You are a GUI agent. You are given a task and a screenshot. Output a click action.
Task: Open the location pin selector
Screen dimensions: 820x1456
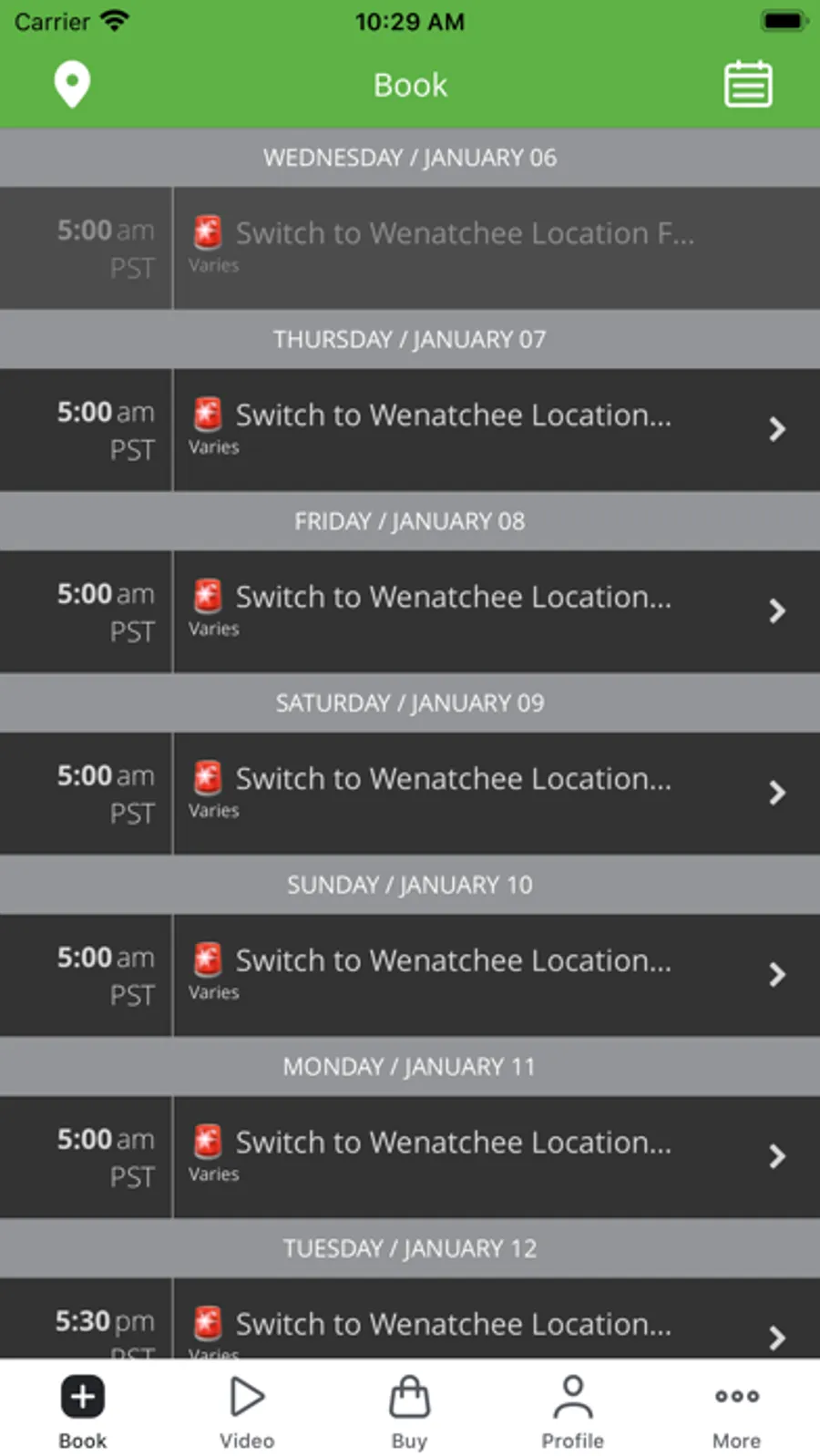[72, 85]
